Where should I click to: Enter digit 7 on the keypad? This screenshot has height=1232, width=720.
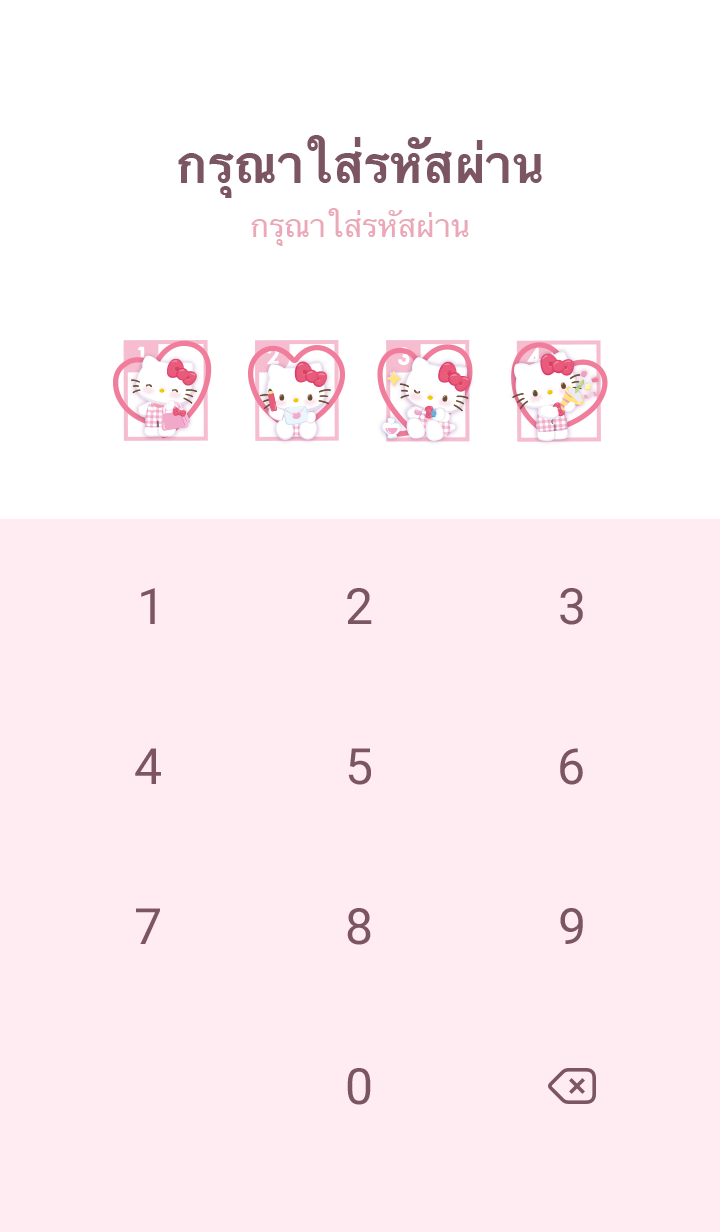[x=148, y=927]
